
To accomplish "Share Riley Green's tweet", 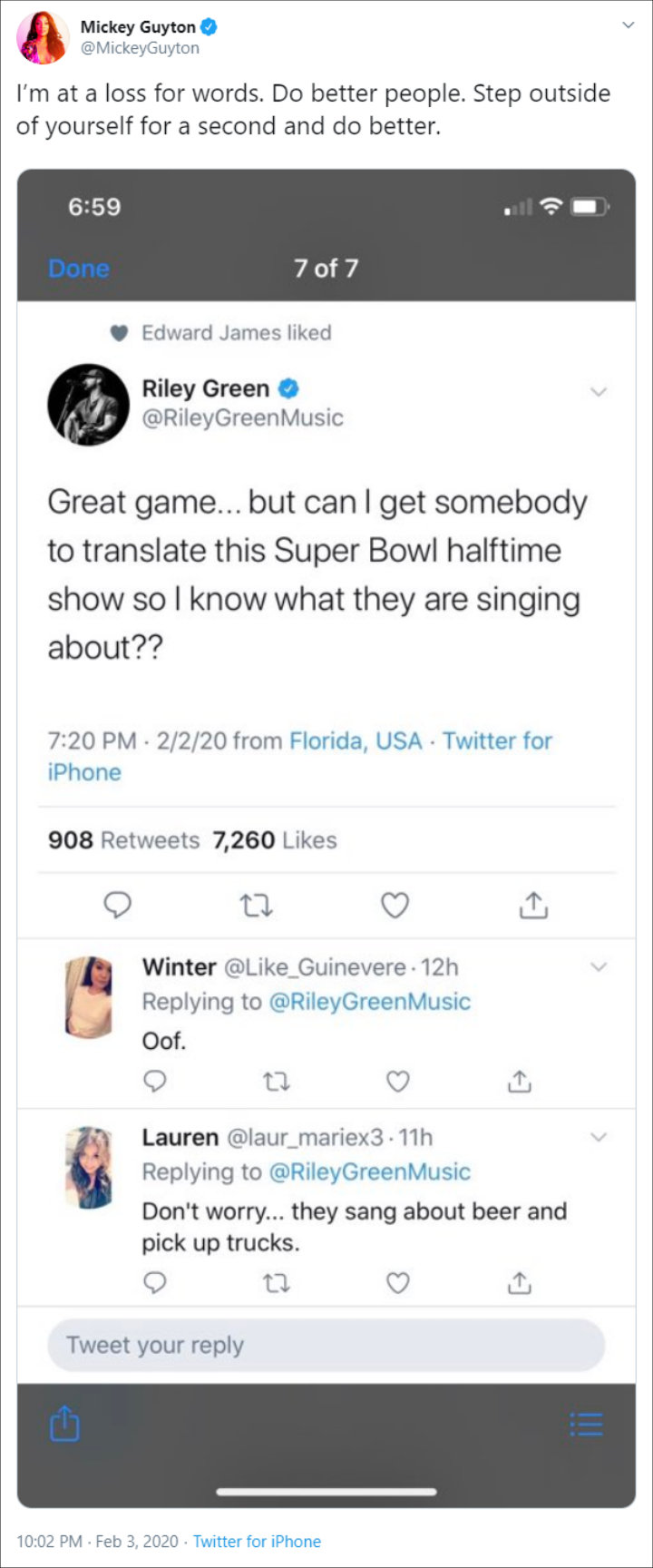I will [534, 905].
